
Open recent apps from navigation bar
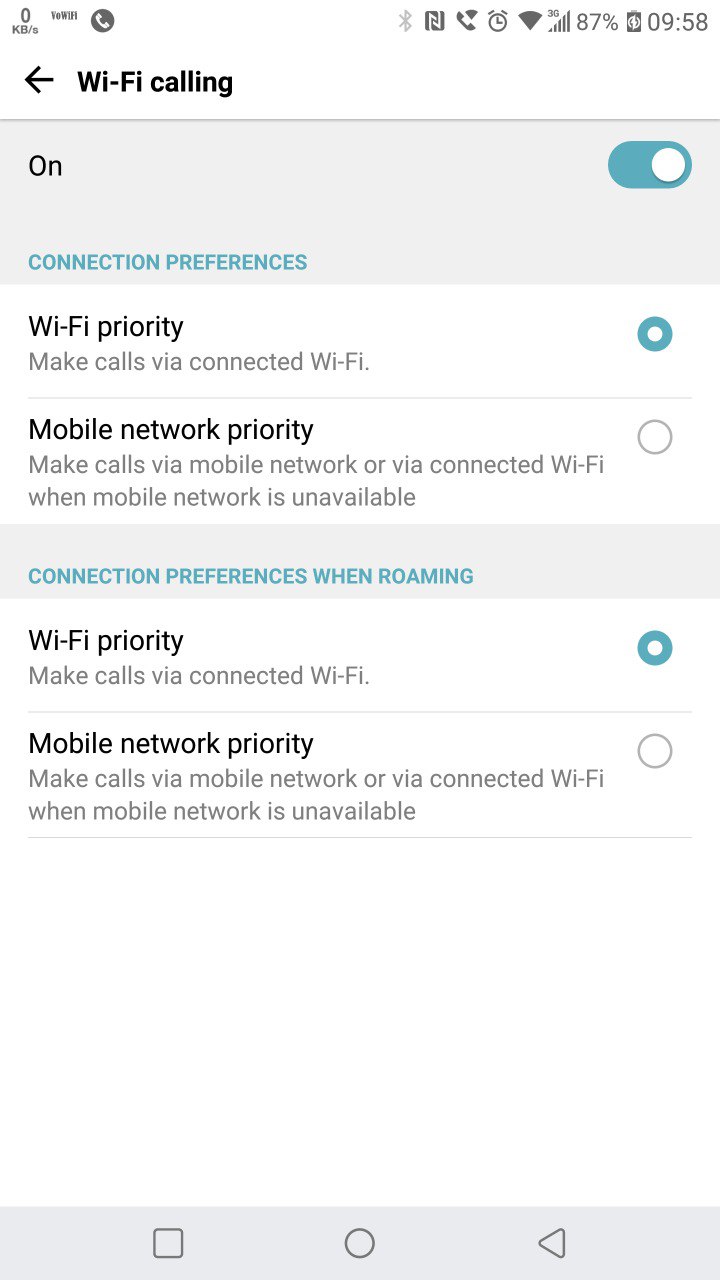[x=168, y=1243]
